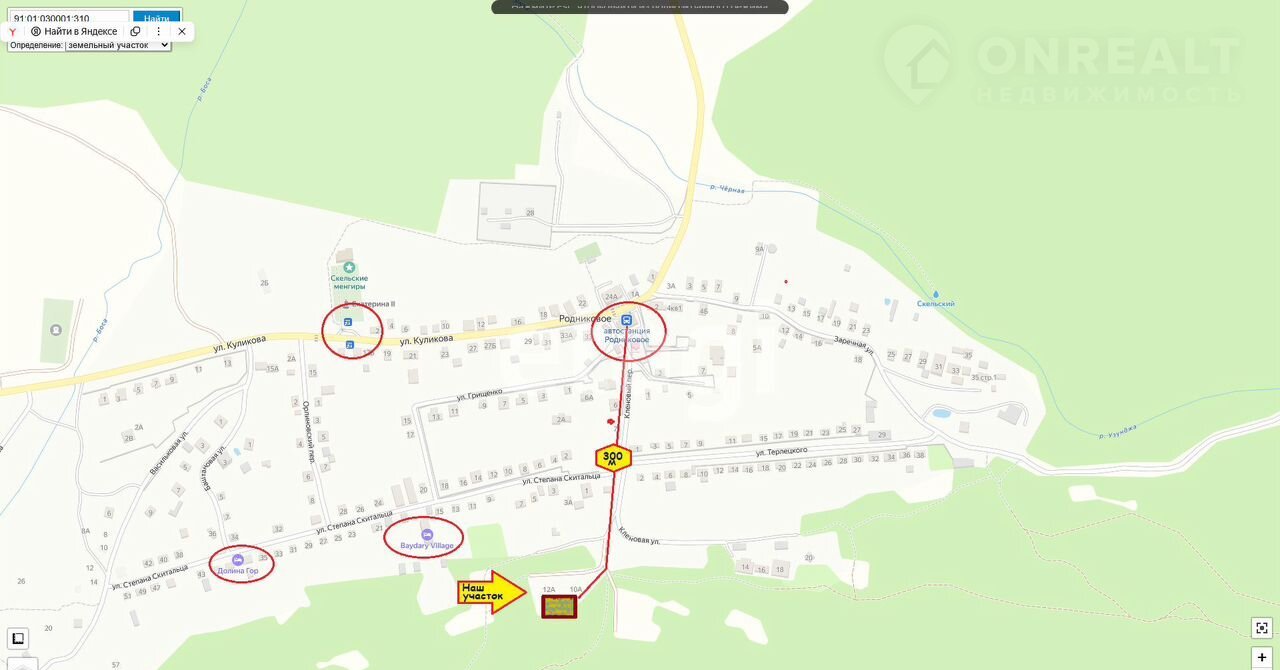Image resolution: width=1280 pixels, height=670 pixels.
Task: Open the Долина Гор hotel marker
Action: tap(238, 560)
